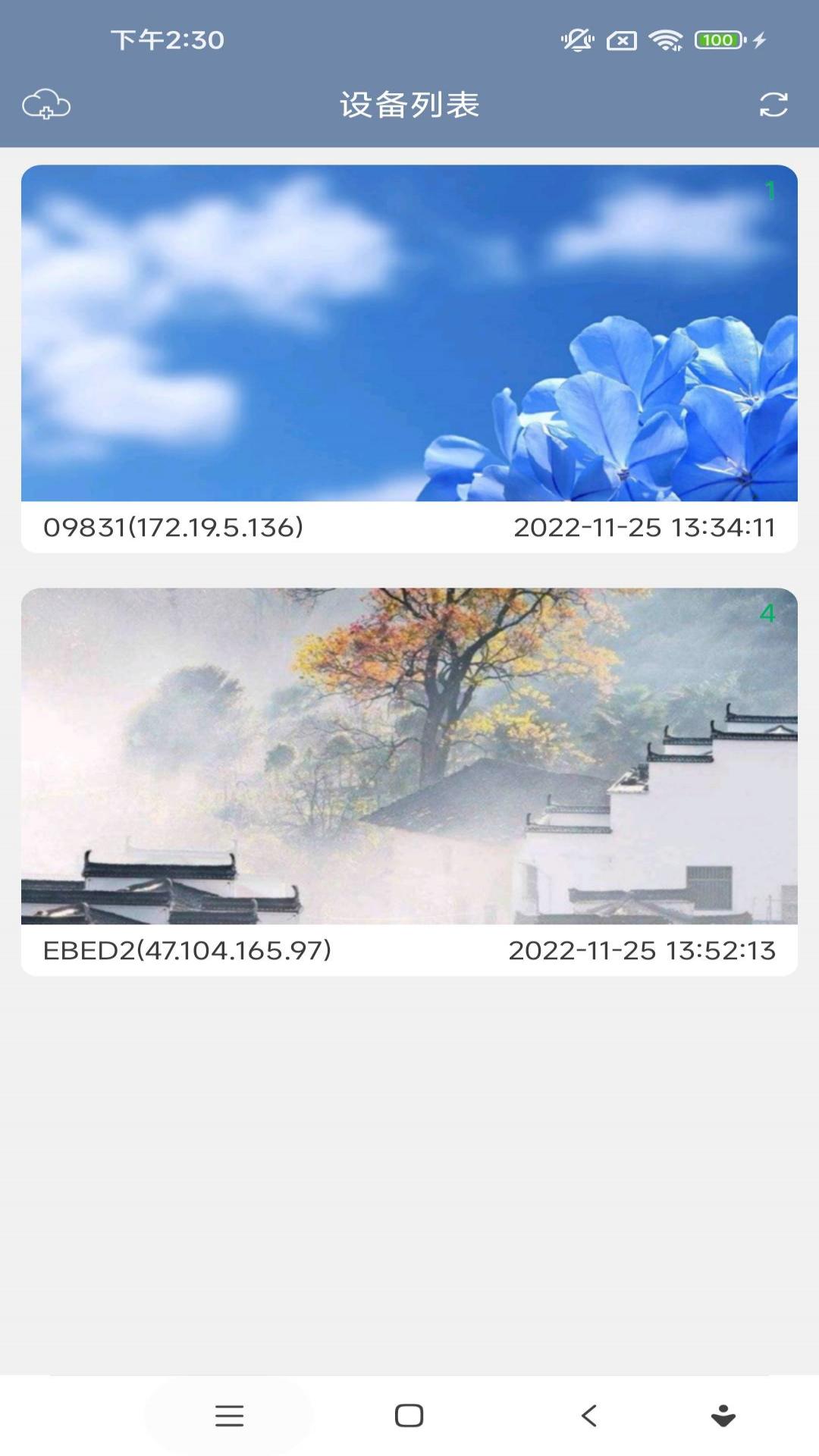Open device 09831 (172.19.5.136)
The image size is (819, 1456).
tap(409, 358)
